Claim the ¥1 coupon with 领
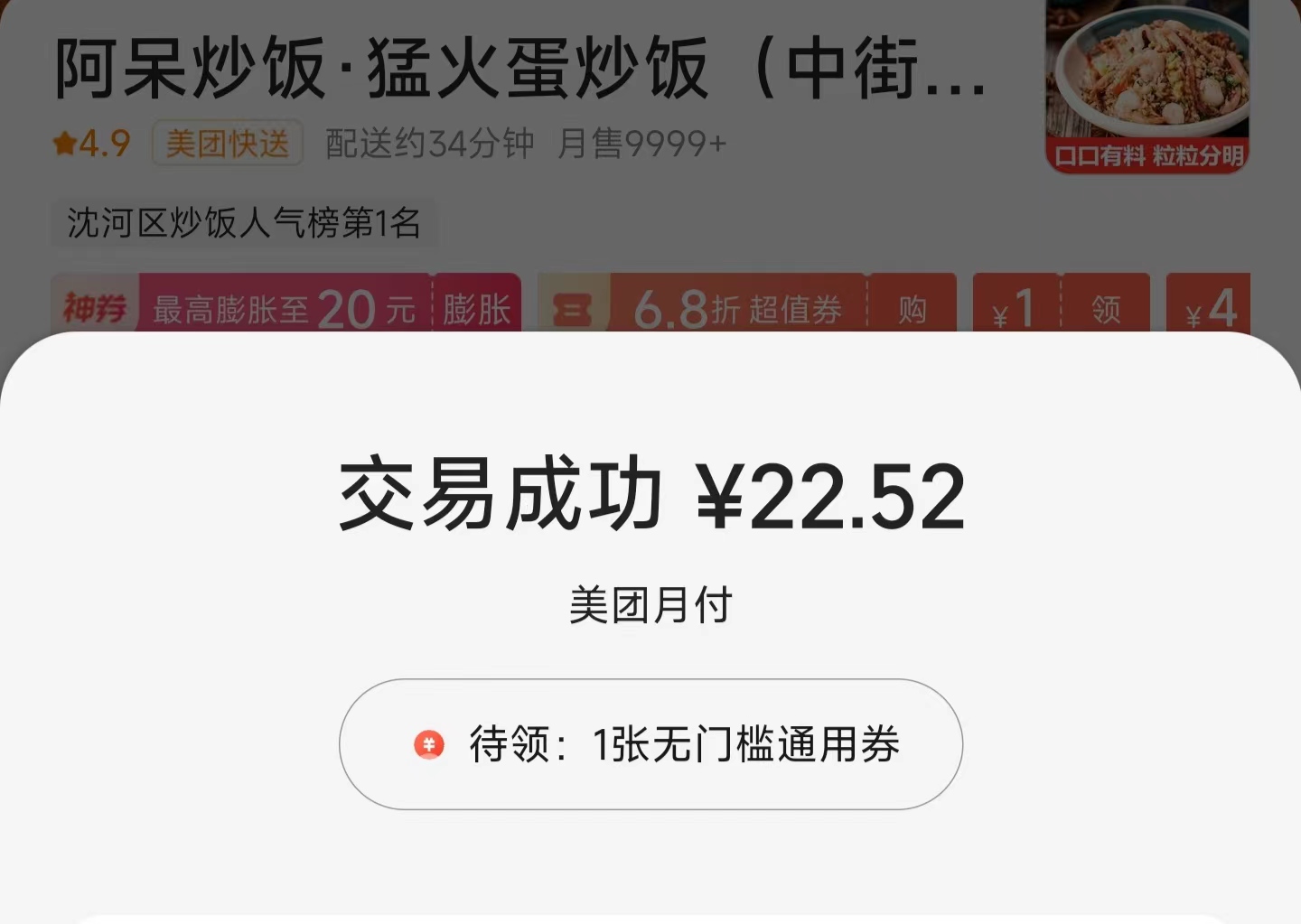Screen dimensions: 1301x924 point(1106,309)
